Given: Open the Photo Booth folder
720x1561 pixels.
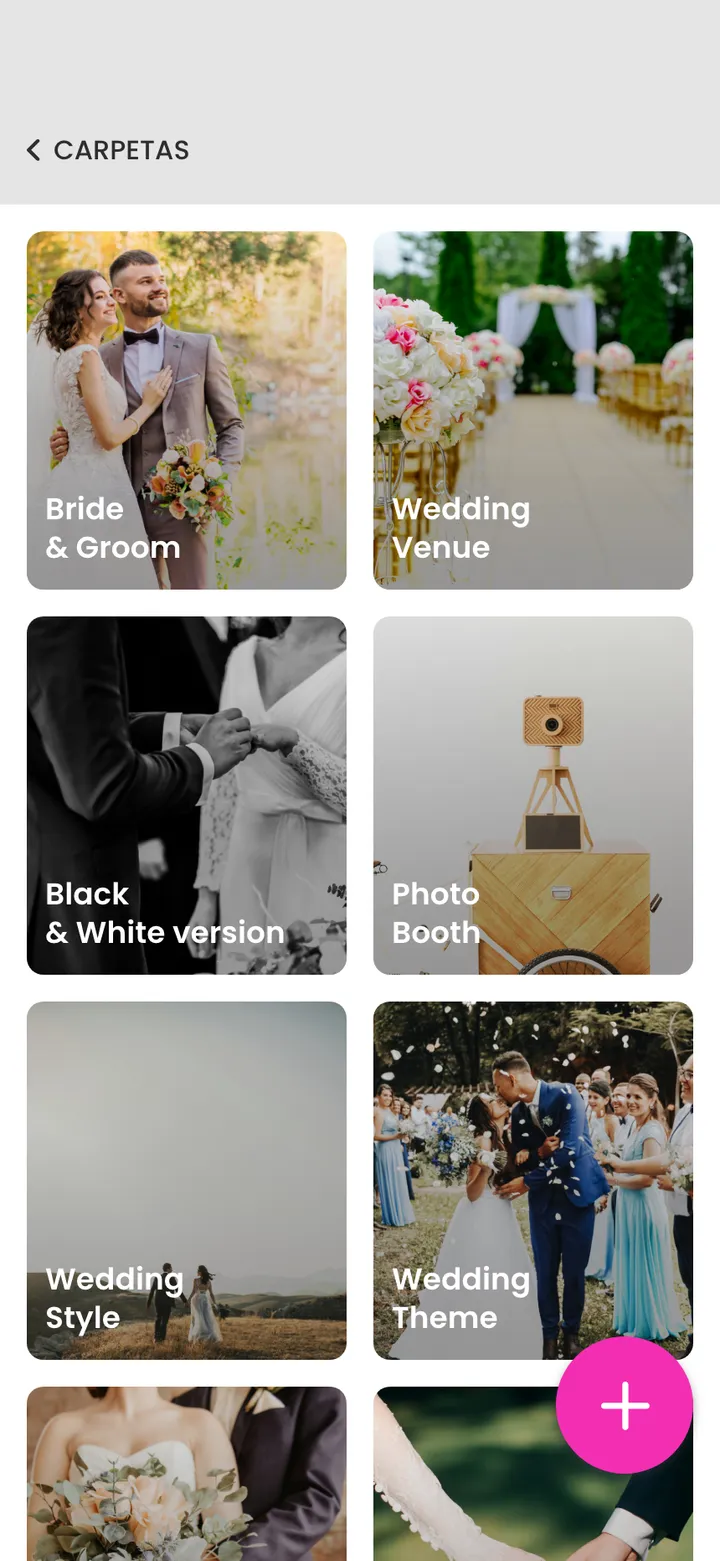Looking at the screenshot, I should coord(533,795).
